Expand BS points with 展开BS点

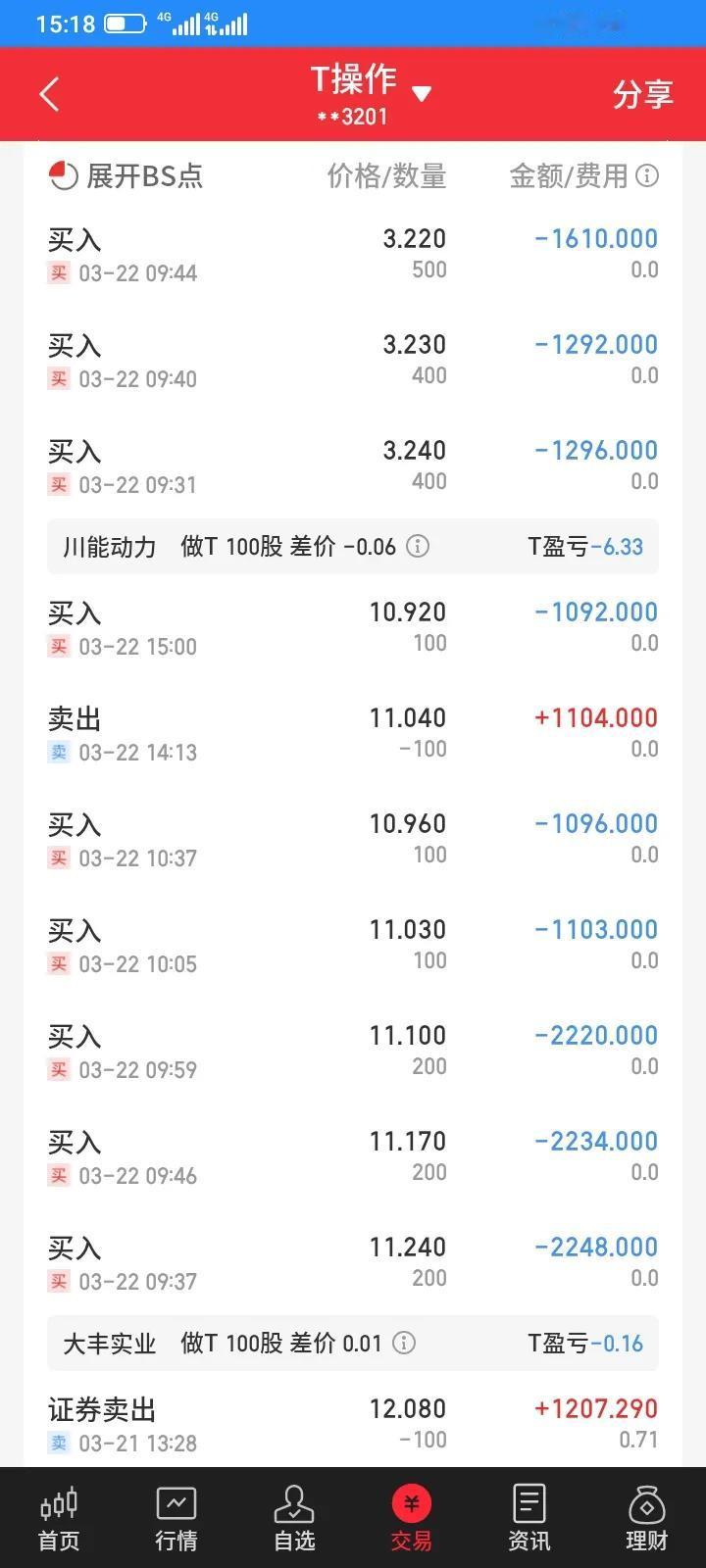[x=126, y=175]
